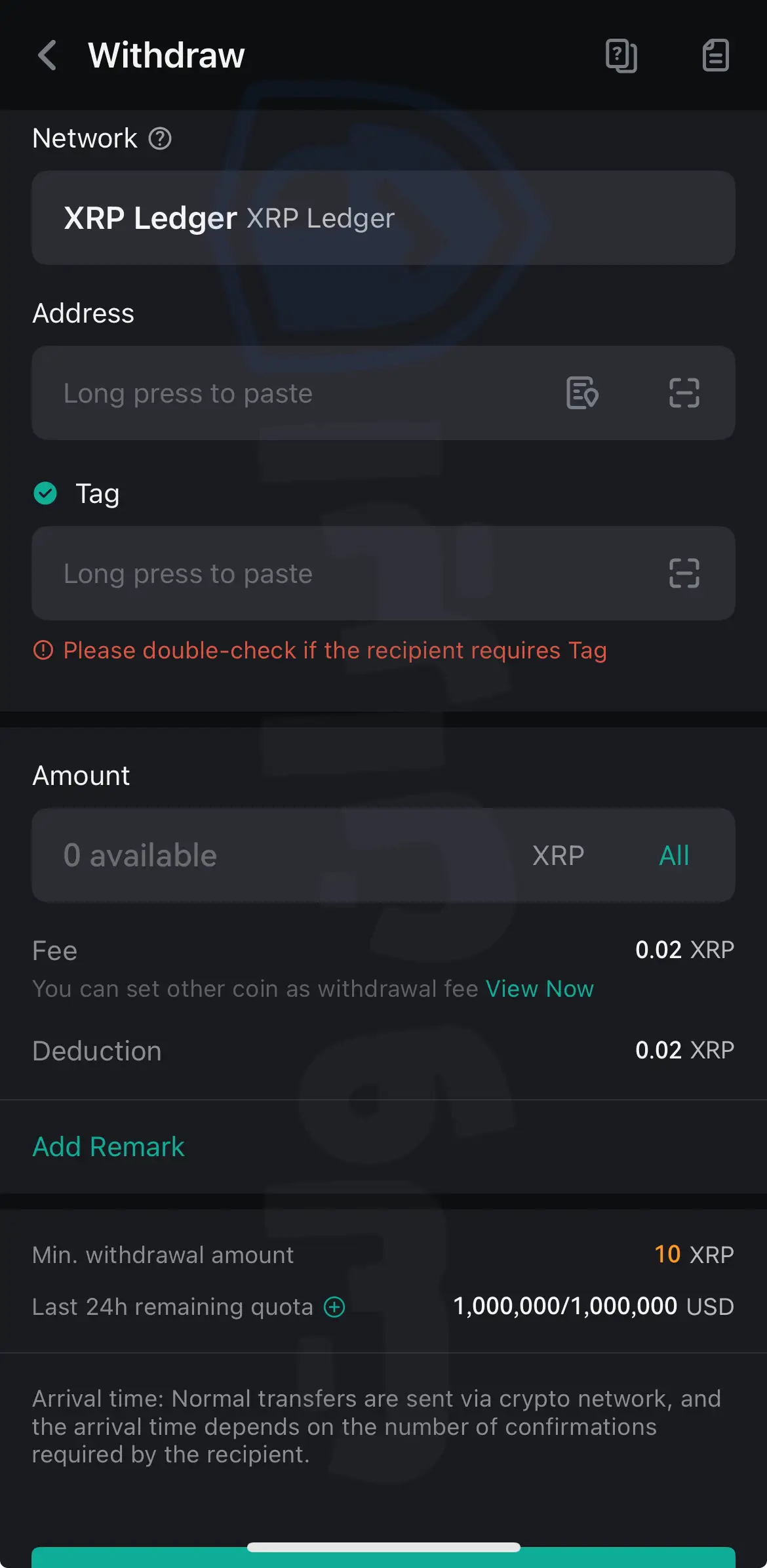
Task: Open the 24h remaining quota plus icon
Action: click(334, 1307)
